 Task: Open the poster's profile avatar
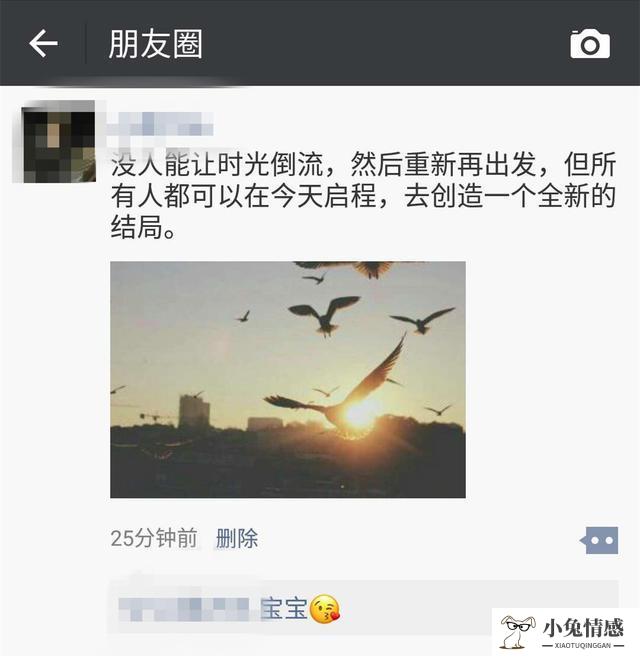coord(58,141)
